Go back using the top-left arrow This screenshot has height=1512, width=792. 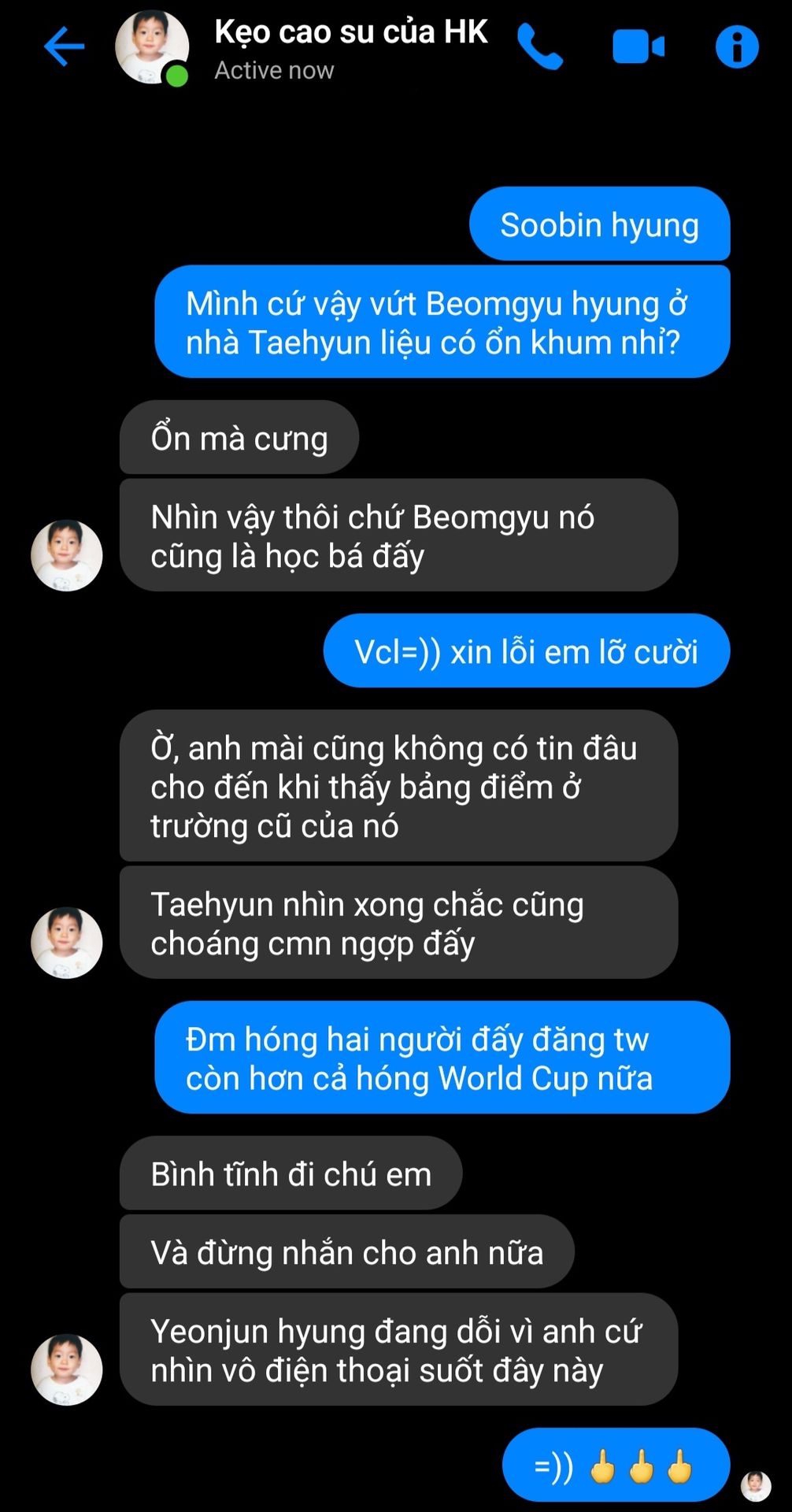click(64, 46)
